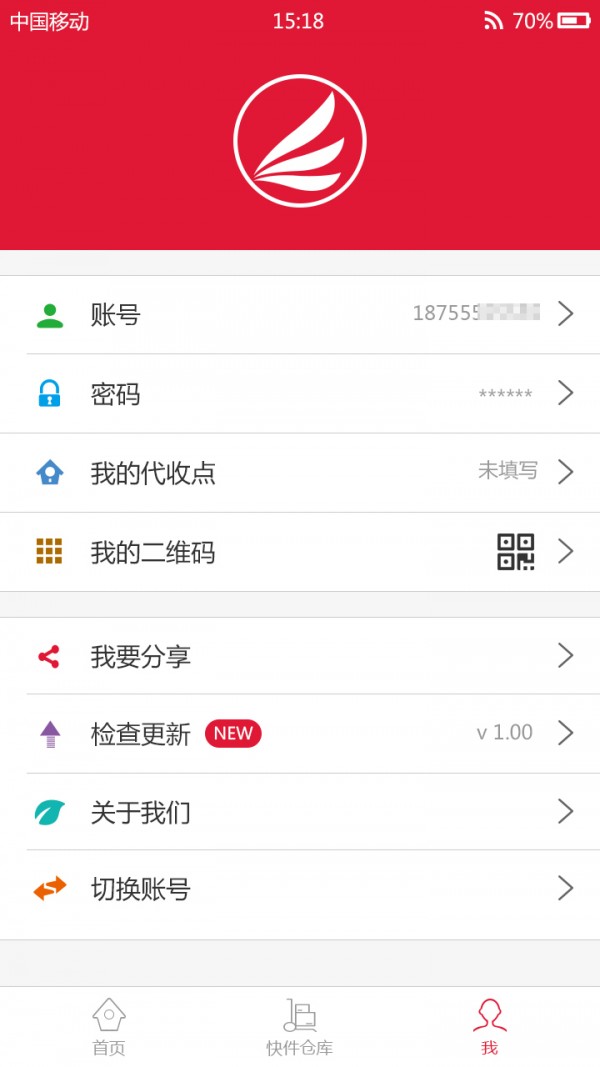Choose 切换账号 to switch account
The image size is (600, 1067).
click(300, 889)
